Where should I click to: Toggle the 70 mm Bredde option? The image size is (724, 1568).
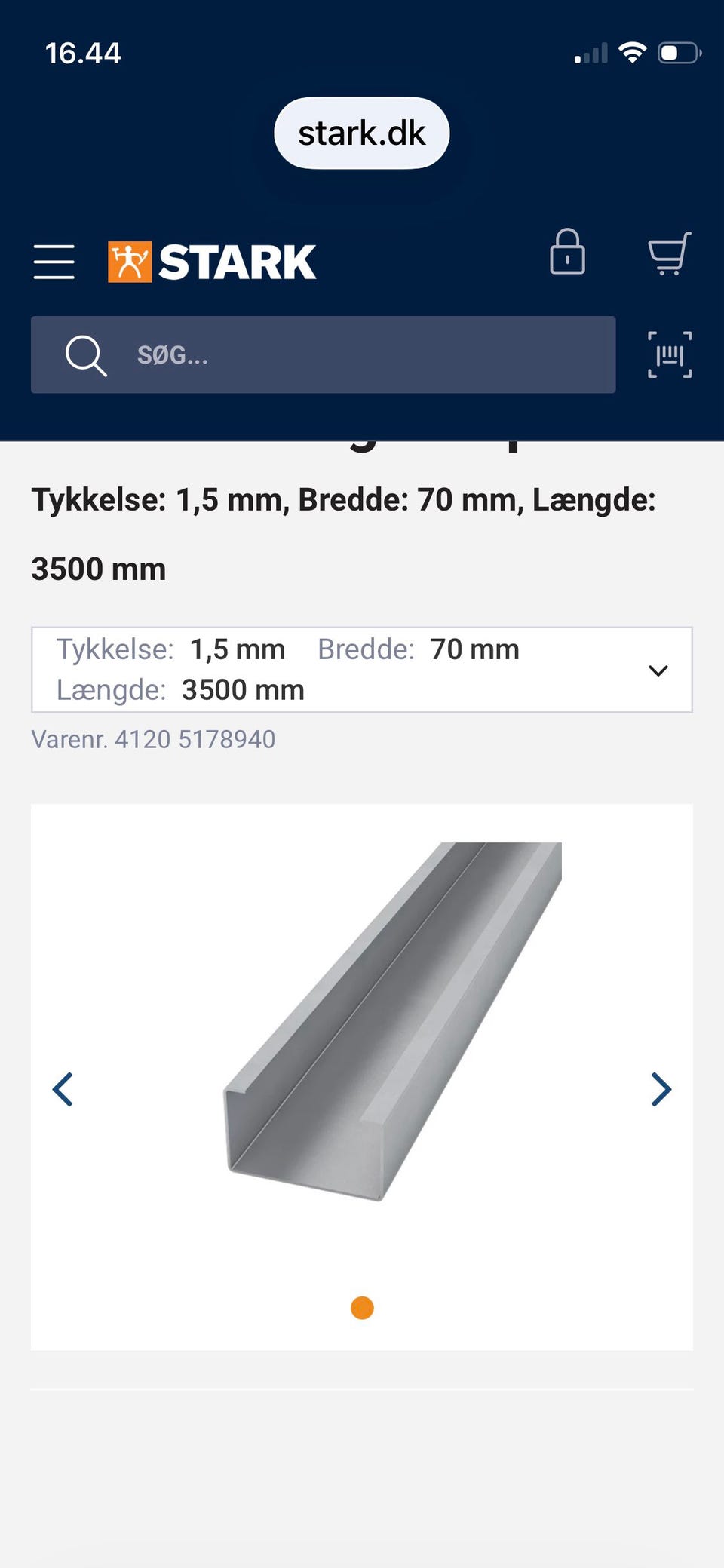(x=473, y=649)
